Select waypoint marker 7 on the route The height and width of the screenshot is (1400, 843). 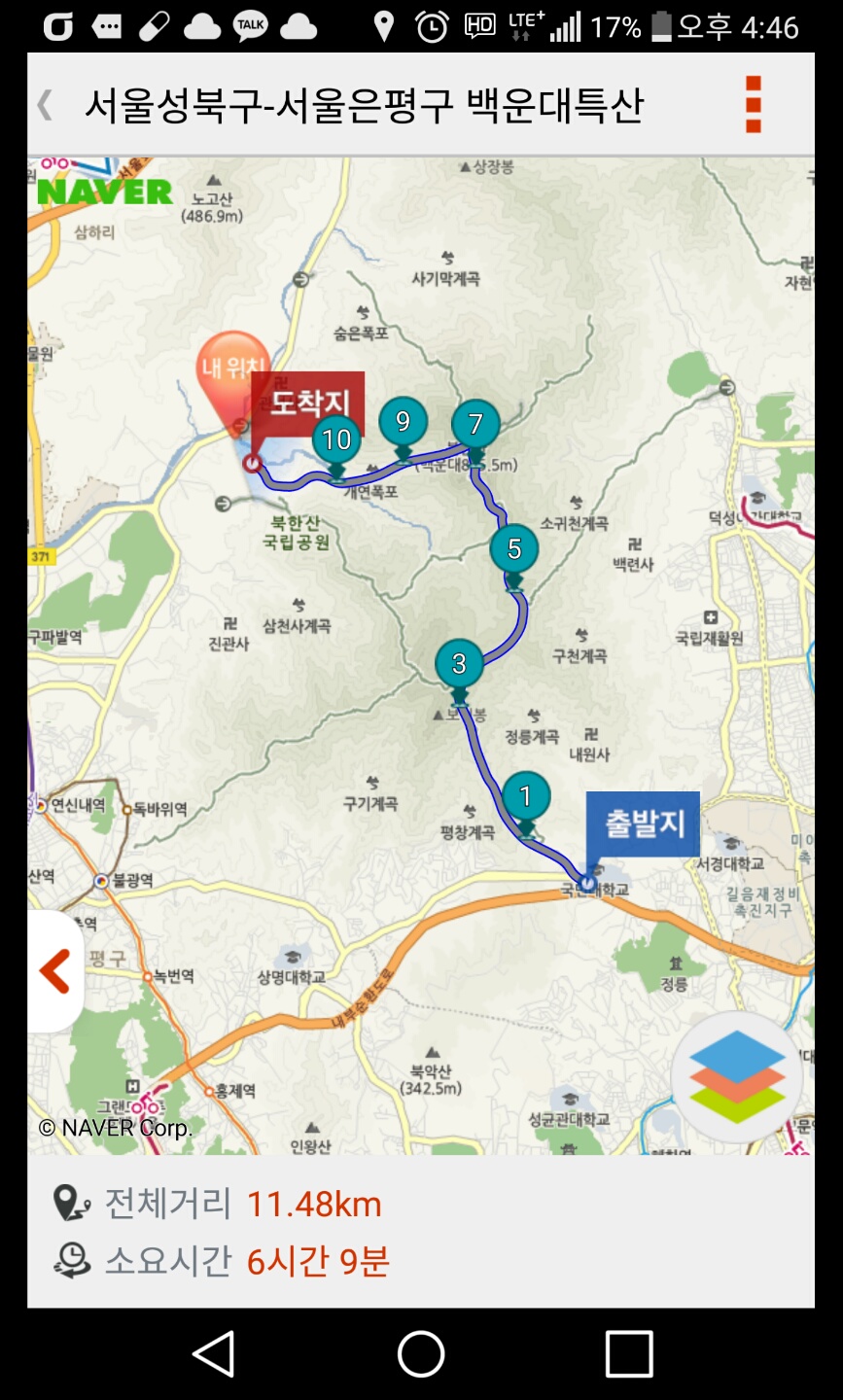(475, 425)
